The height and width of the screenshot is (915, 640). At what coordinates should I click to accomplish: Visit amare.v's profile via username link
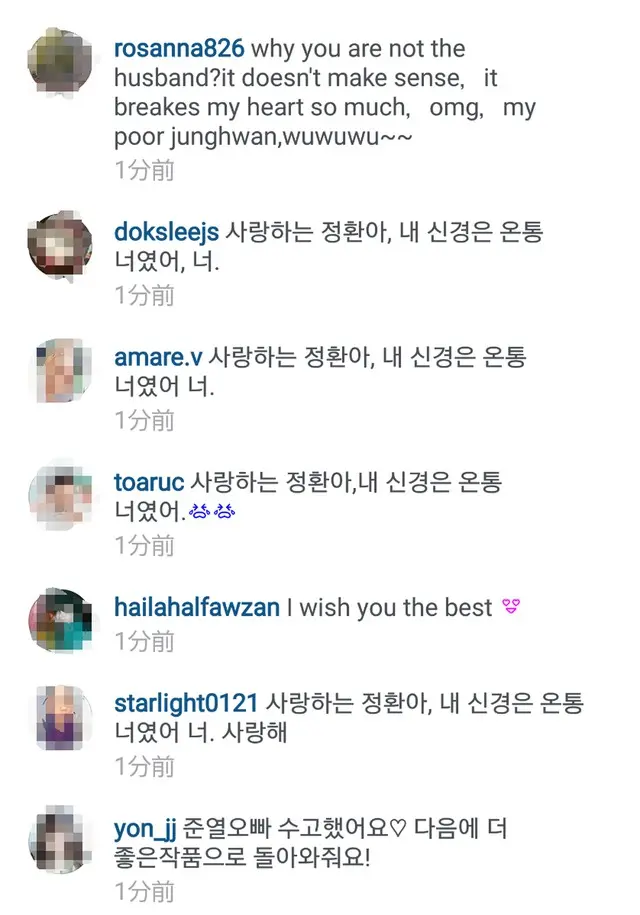[x=158, y=357]
